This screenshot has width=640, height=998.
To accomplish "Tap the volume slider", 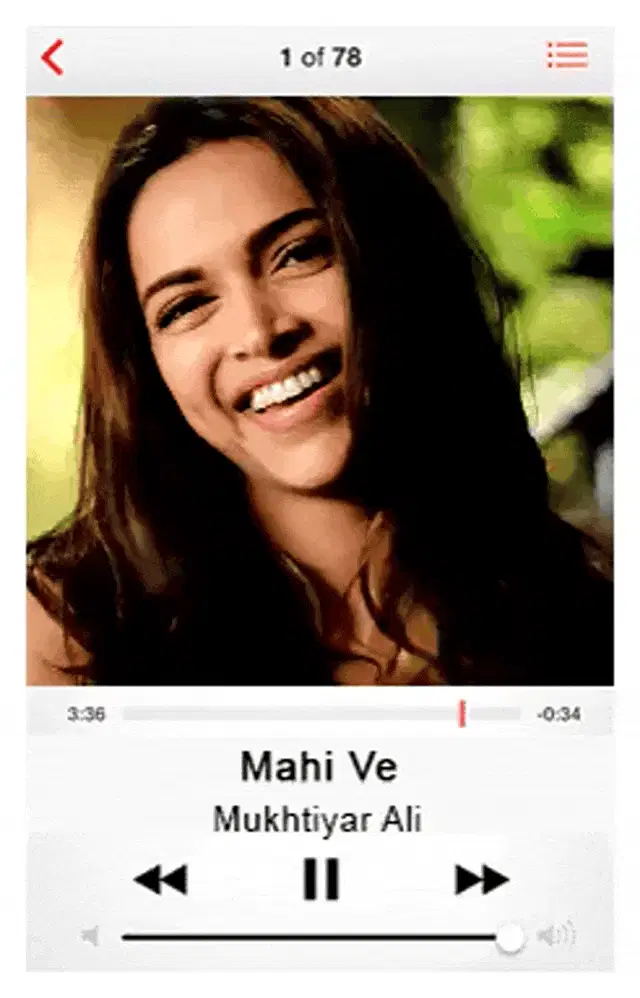I will pyautogui.click(x=315, y=937).
